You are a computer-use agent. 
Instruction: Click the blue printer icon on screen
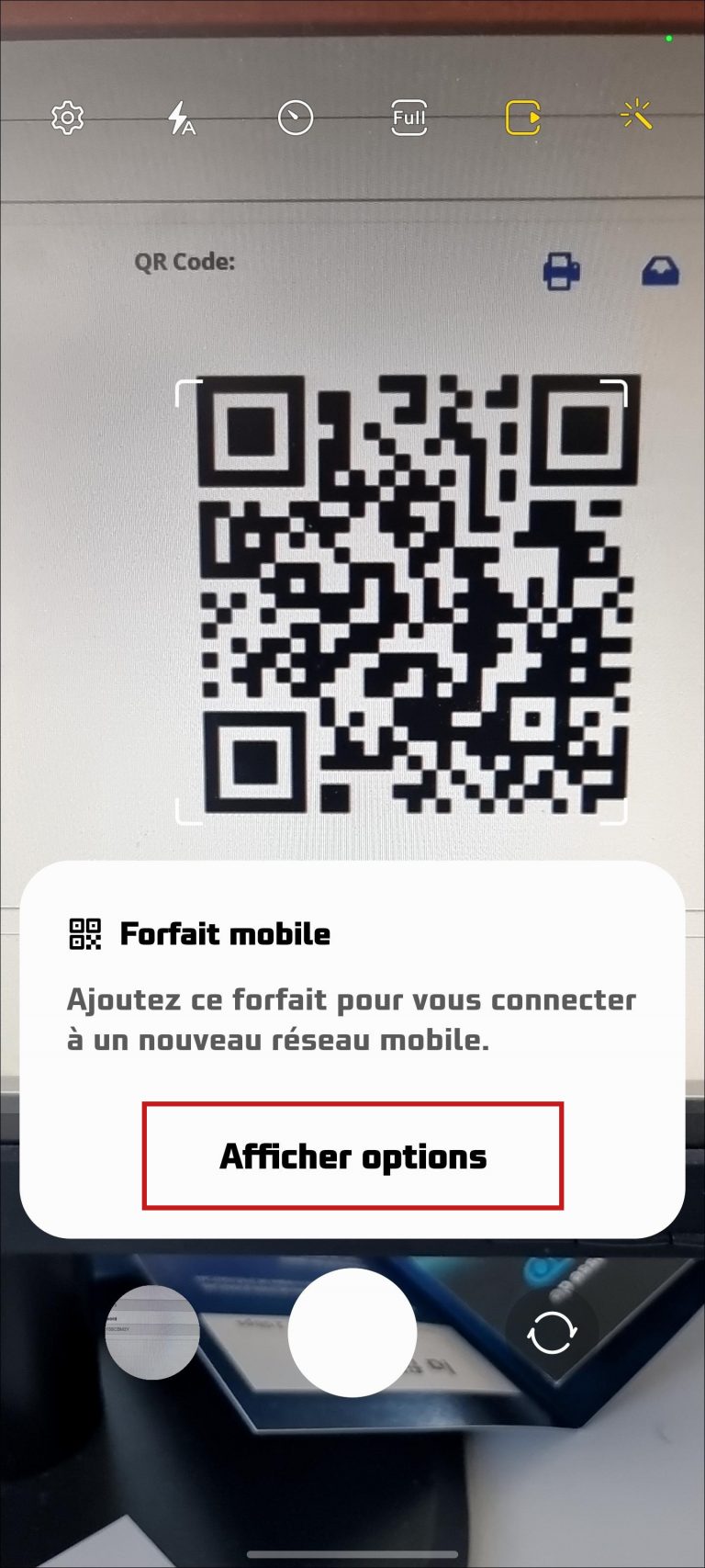[561, 273]
